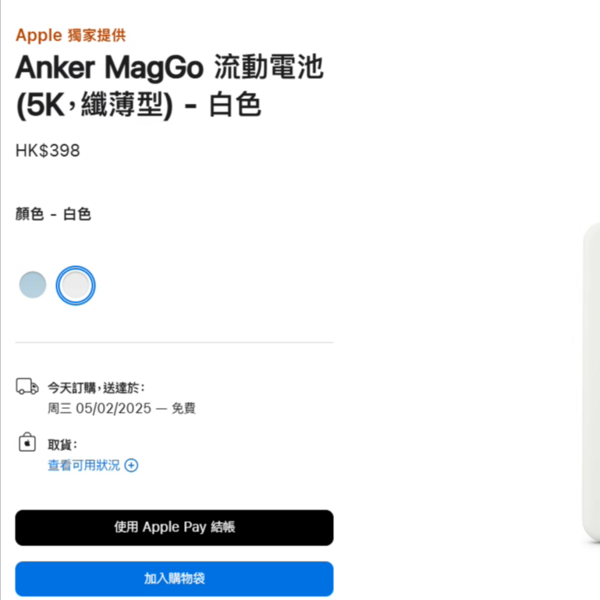Check out with the 使用 Apple Pay 結帳 button
The image size is (600, 600).
[174, 527]
